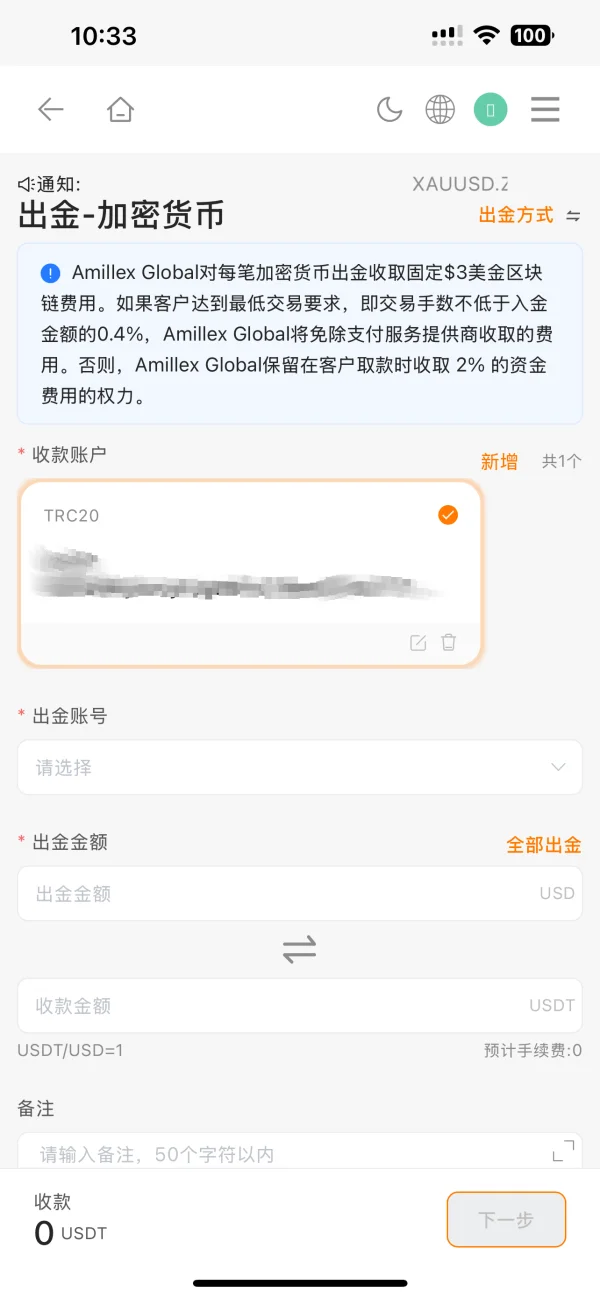Viewport: 600px width, 1298px height.
Task: Tap the 下一步 button
Action: [506, 1219]
